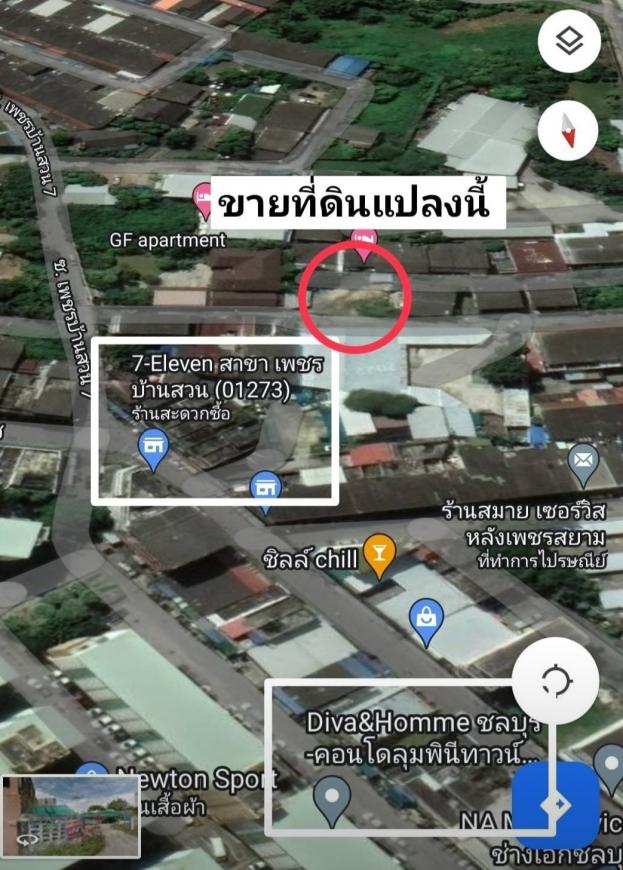Image resolution: width=623 pixels, height=870 pixels.
Task: Open directions with the blue button
Action: (x=556, y=805)
